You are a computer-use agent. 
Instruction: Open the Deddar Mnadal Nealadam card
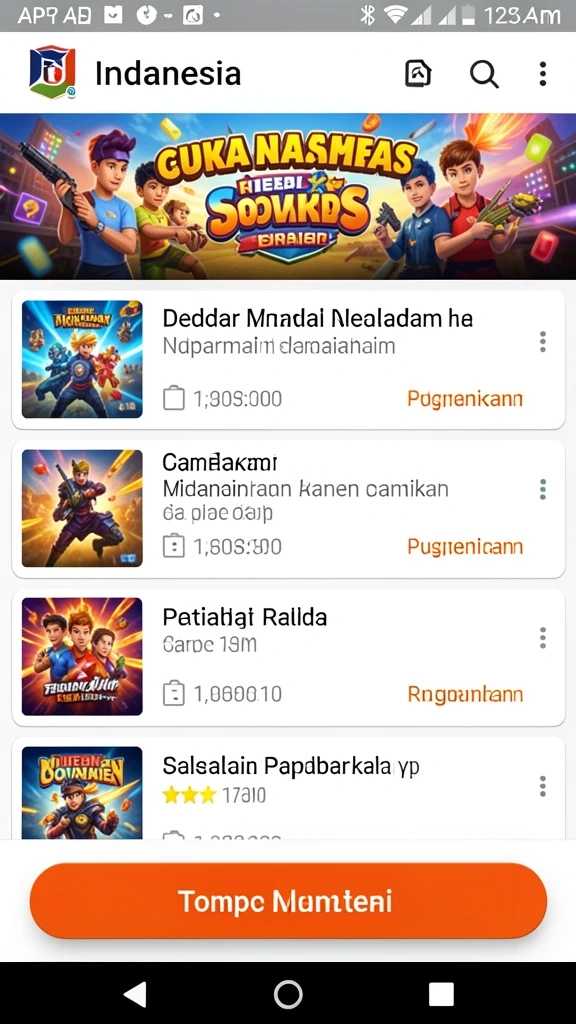click(288, 360)
